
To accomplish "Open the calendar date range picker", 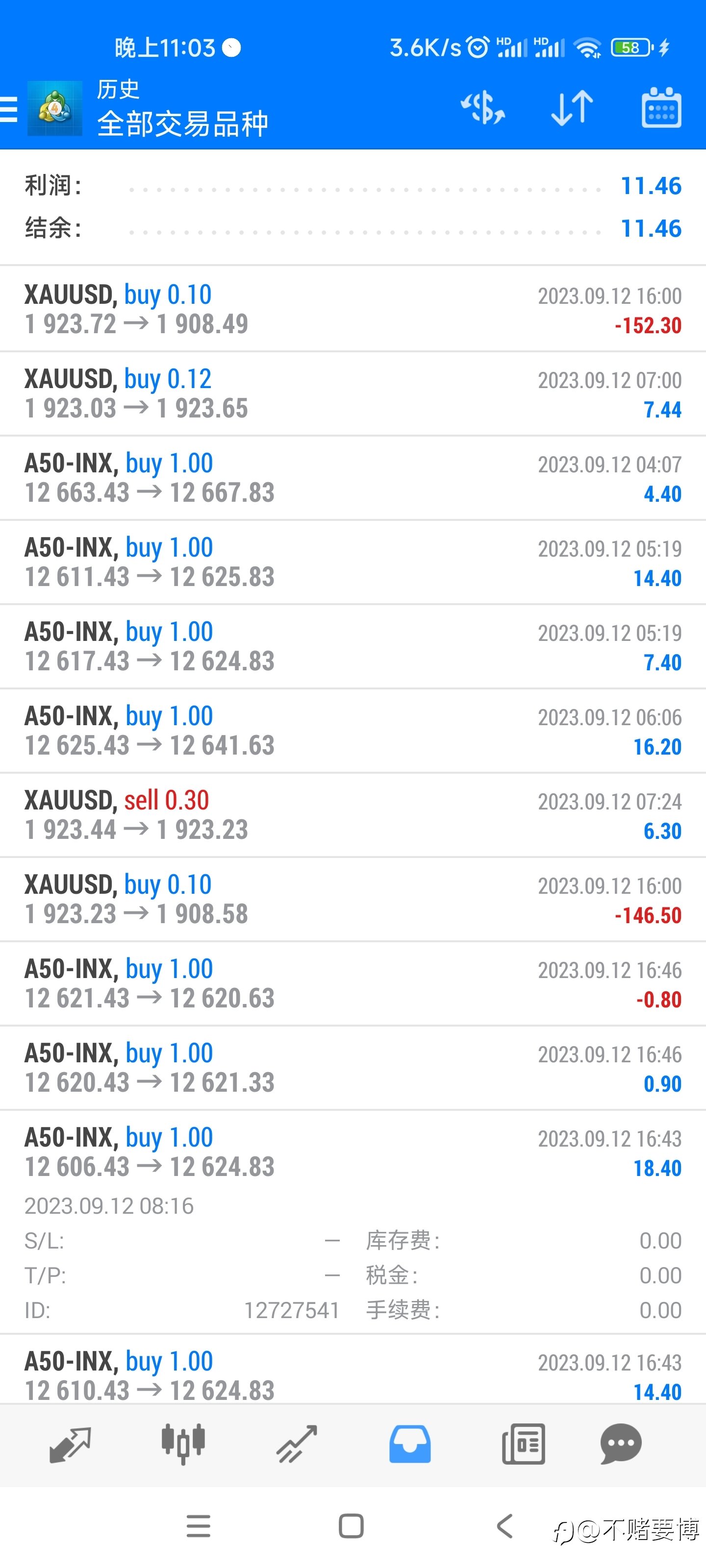I will click(x=661, y=108).
